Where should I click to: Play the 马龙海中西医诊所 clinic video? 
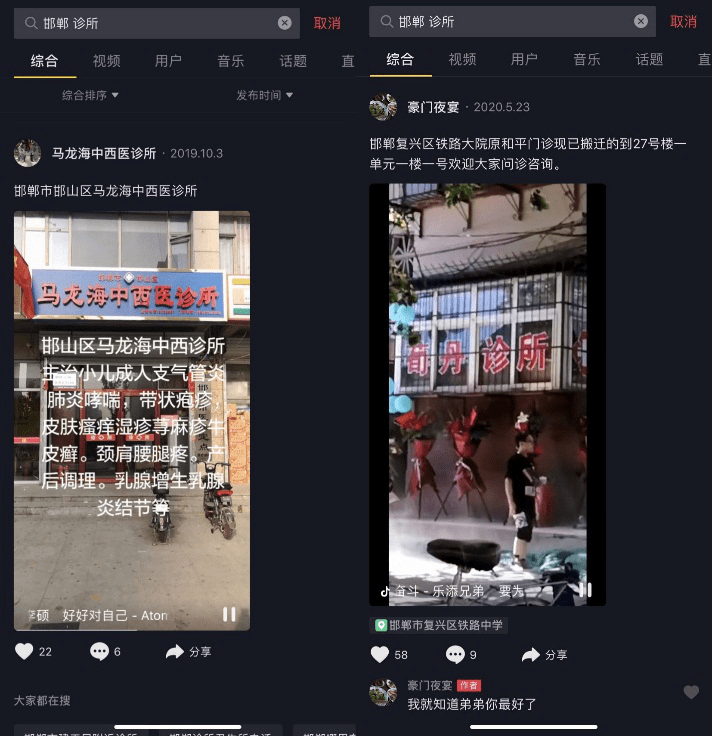coord(132,420)
